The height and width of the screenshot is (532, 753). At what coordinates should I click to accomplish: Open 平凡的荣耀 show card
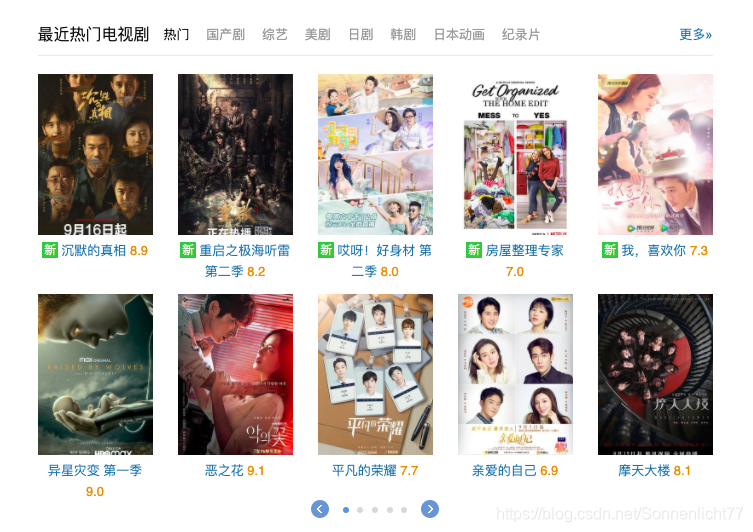(375, 374)
